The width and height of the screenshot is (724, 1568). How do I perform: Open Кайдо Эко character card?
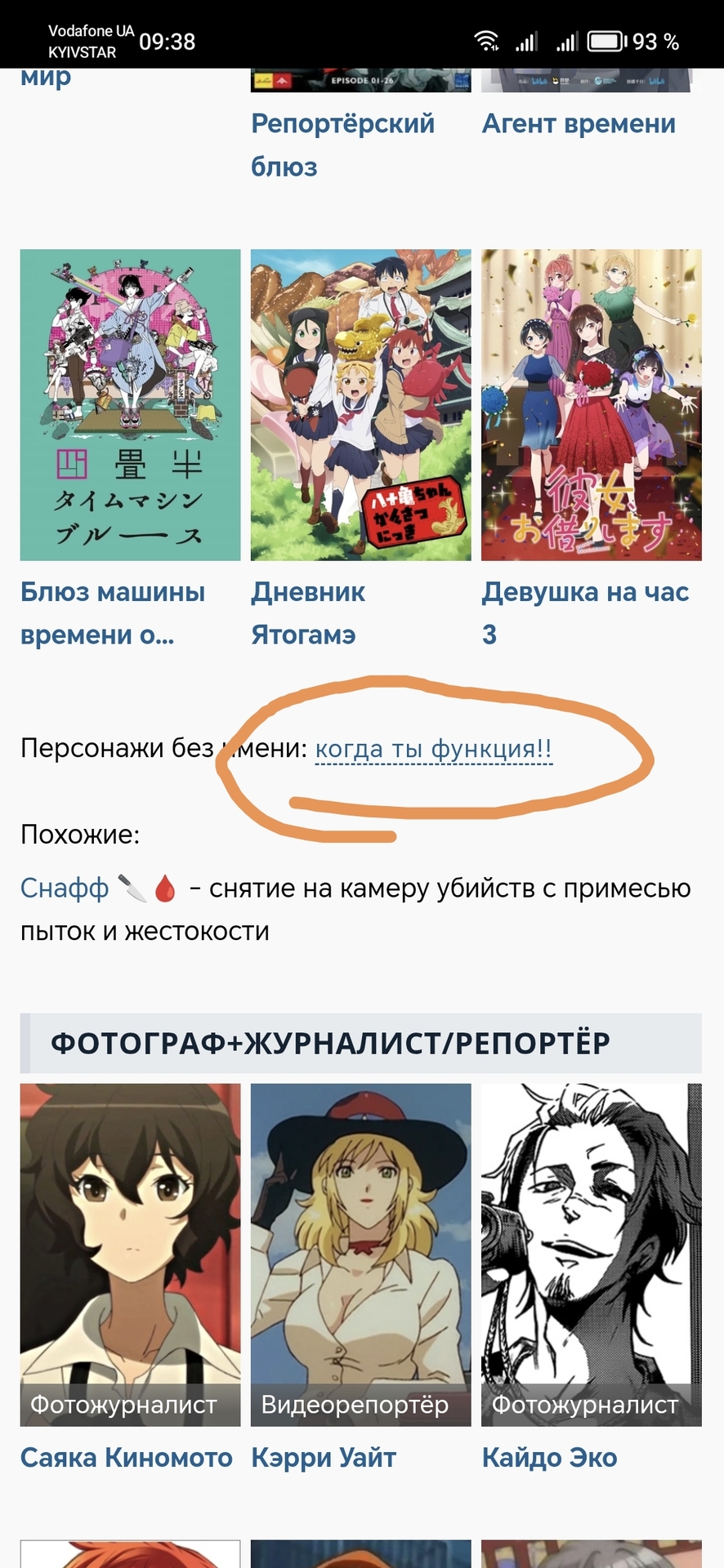tap(591, 1254)
